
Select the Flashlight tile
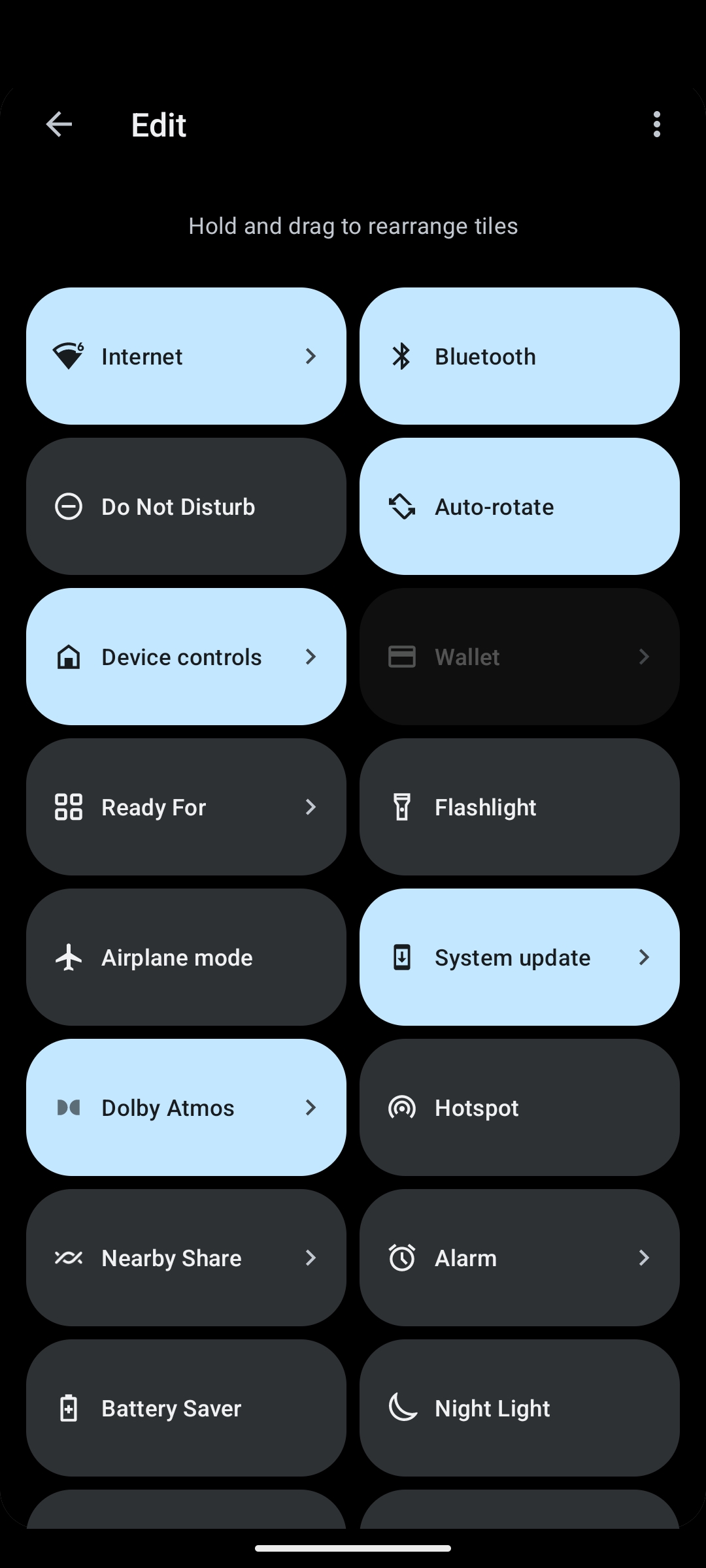[520, 807]
